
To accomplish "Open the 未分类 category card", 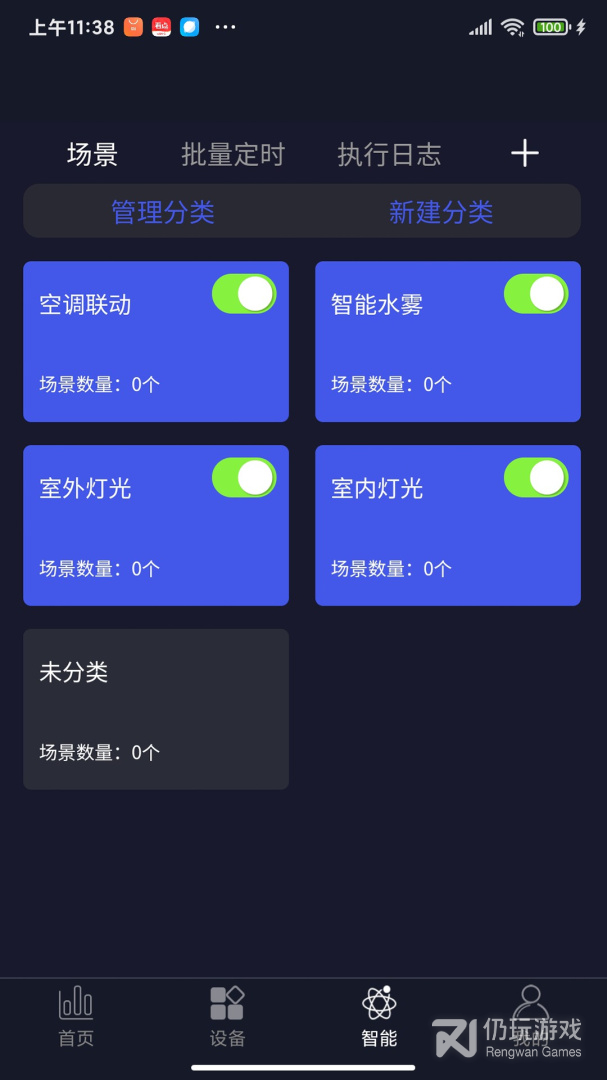I will pyautogui.click(x=156, y=709).
